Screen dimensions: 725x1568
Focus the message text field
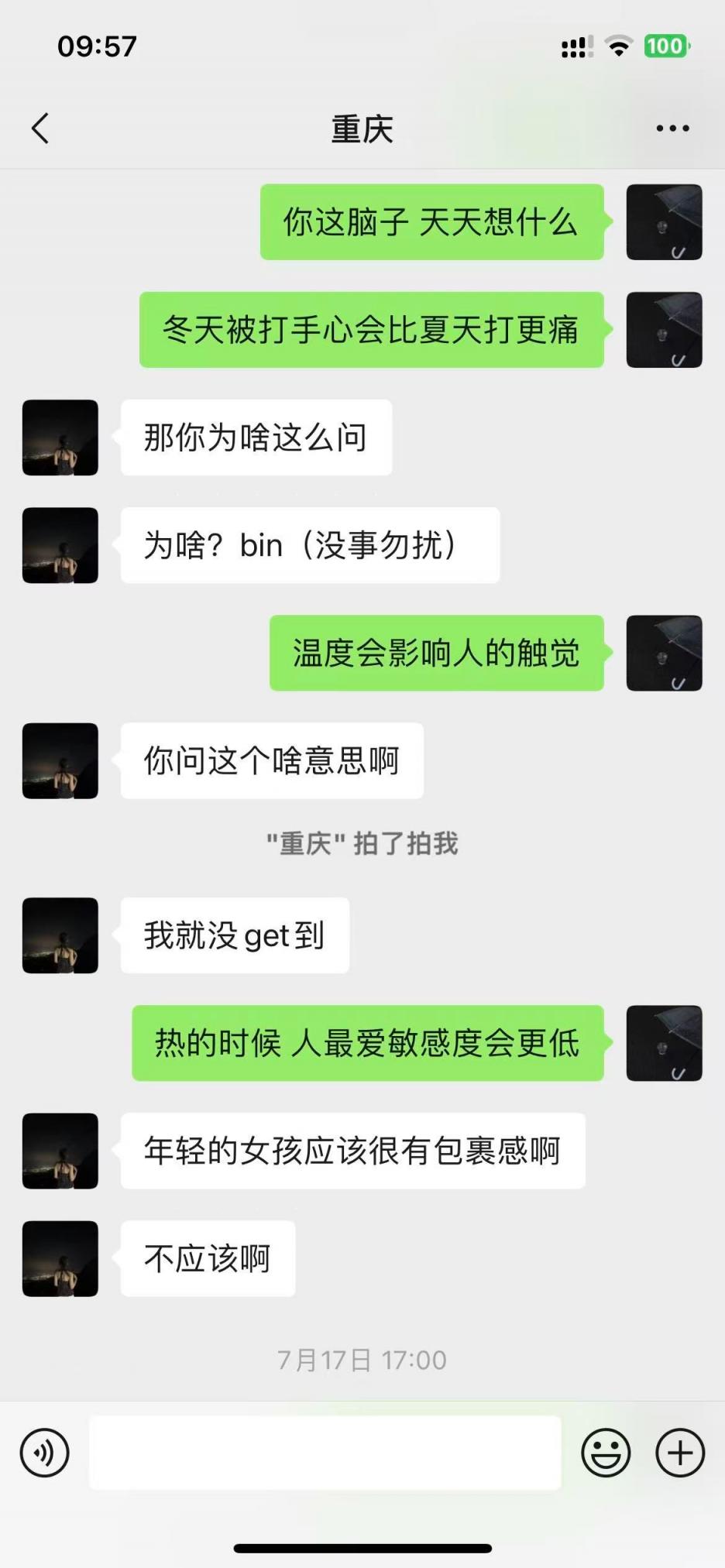coord(325,1453)
